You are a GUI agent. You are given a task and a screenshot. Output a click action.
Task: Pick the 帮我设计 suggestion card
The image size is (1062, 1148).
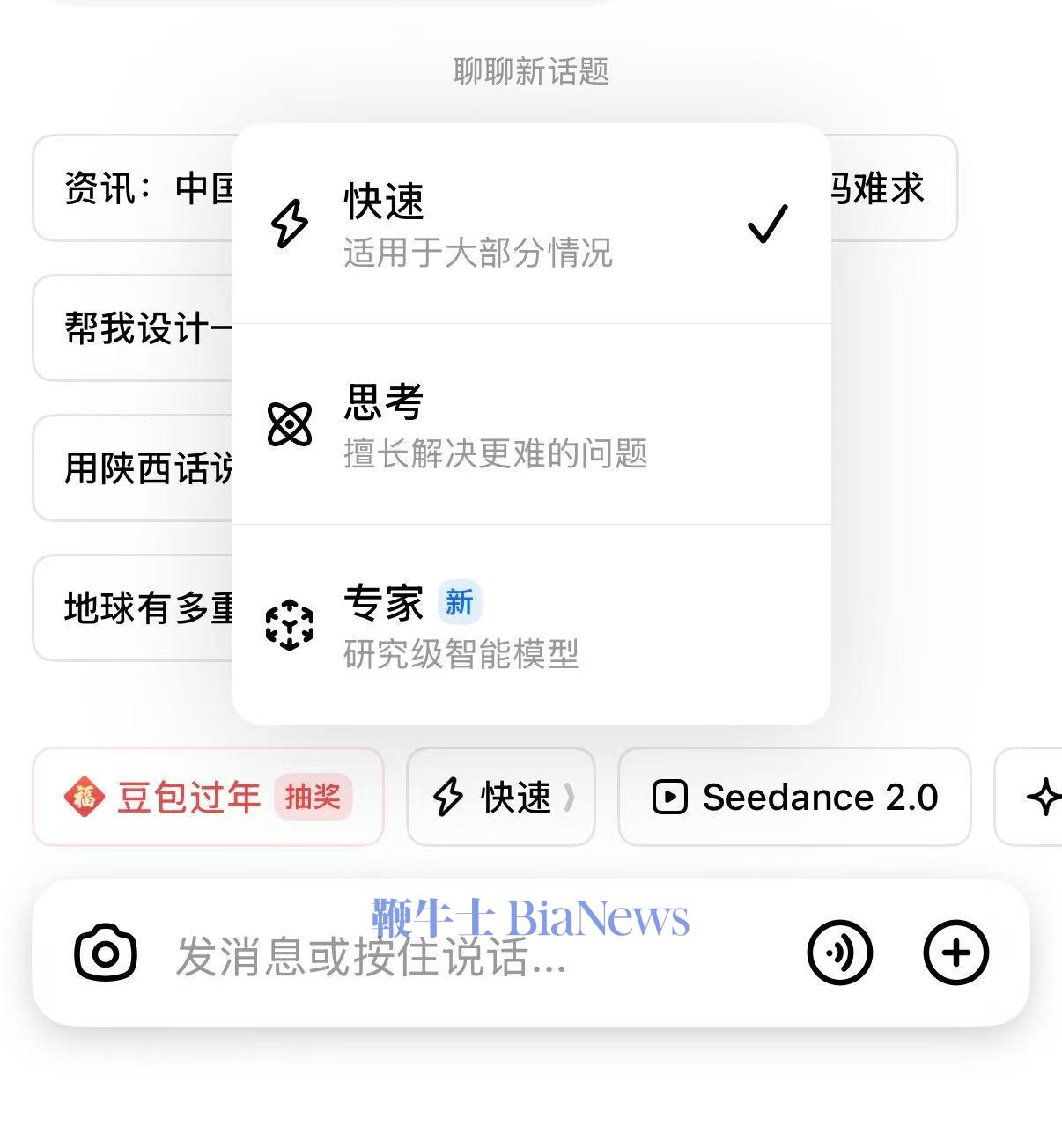pyautogui.click(x=132, y=328)
